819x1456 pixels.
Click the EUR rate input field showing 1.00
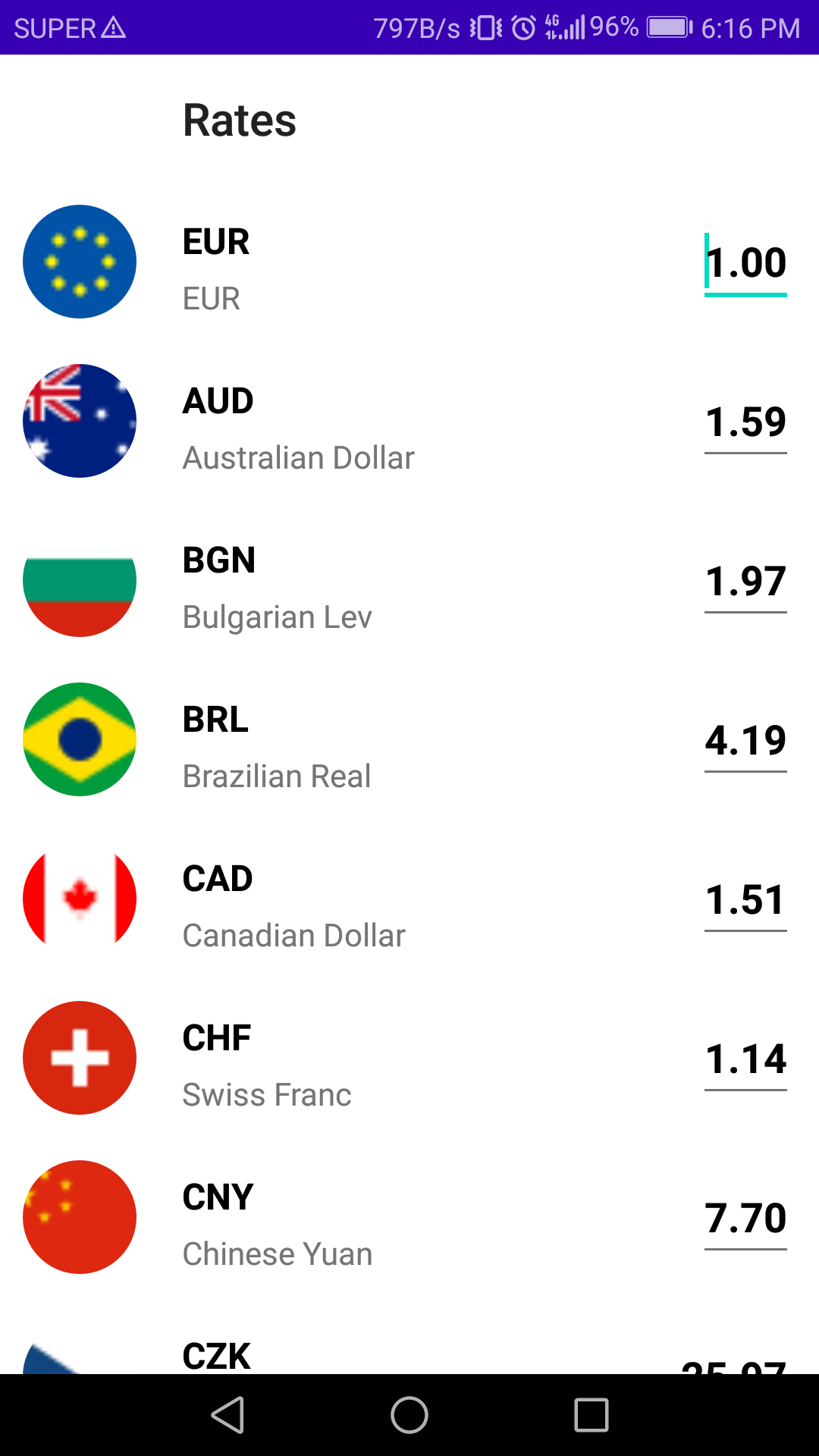pyautogui.click(x=745, y=262)
